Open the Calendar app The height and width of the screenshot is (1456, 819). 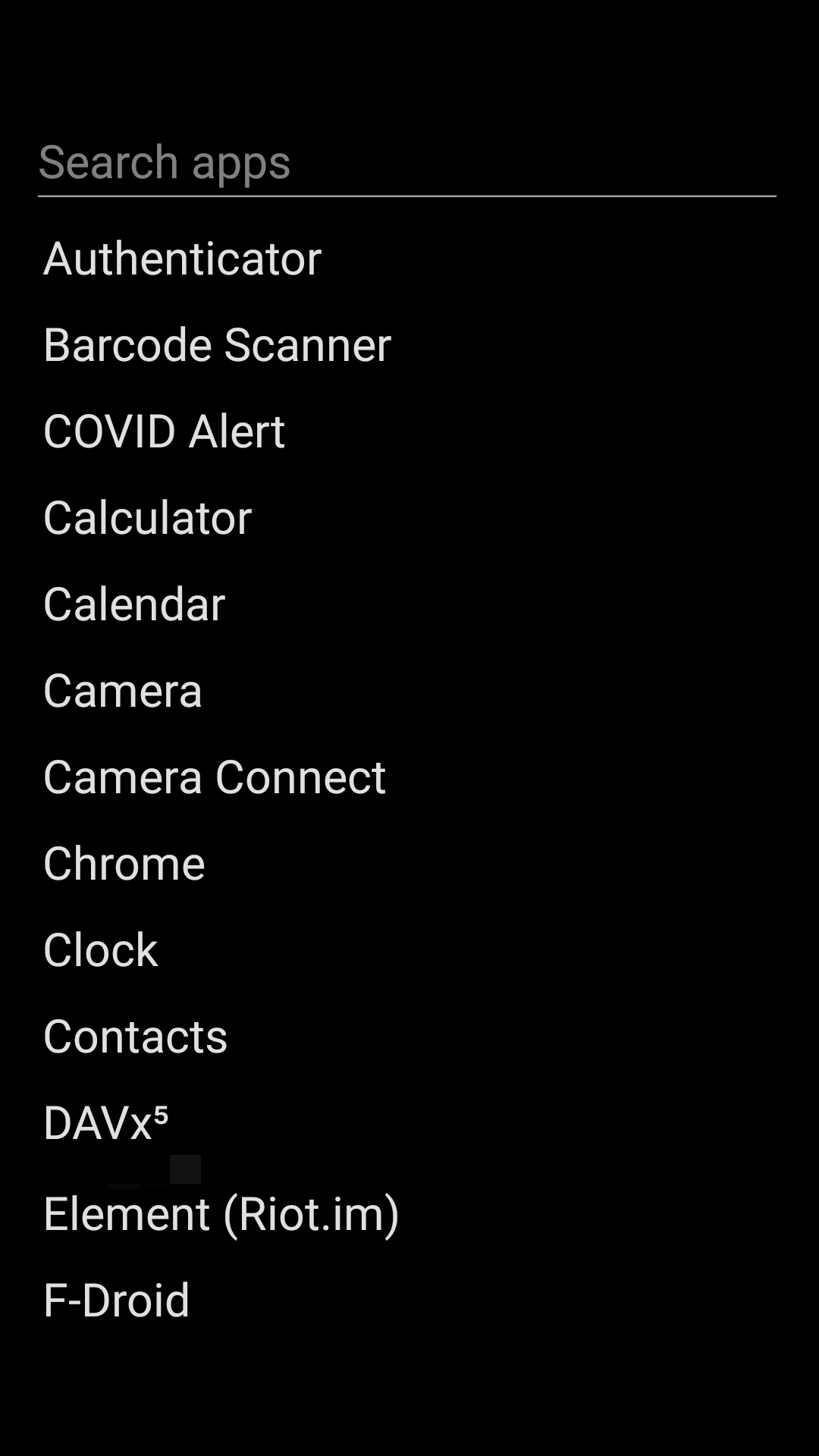coord(134,604)
